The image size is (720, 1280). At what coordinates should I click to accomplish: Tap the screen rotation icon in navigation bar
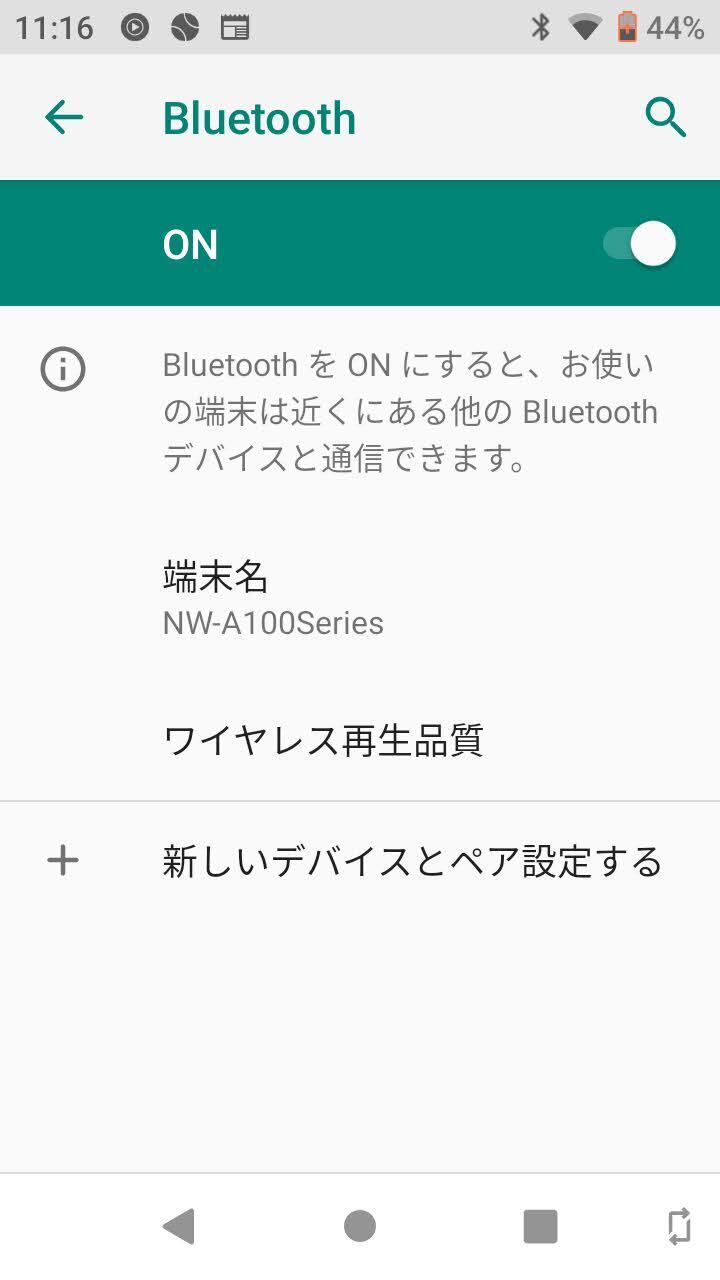click(x=679, y=1226)
